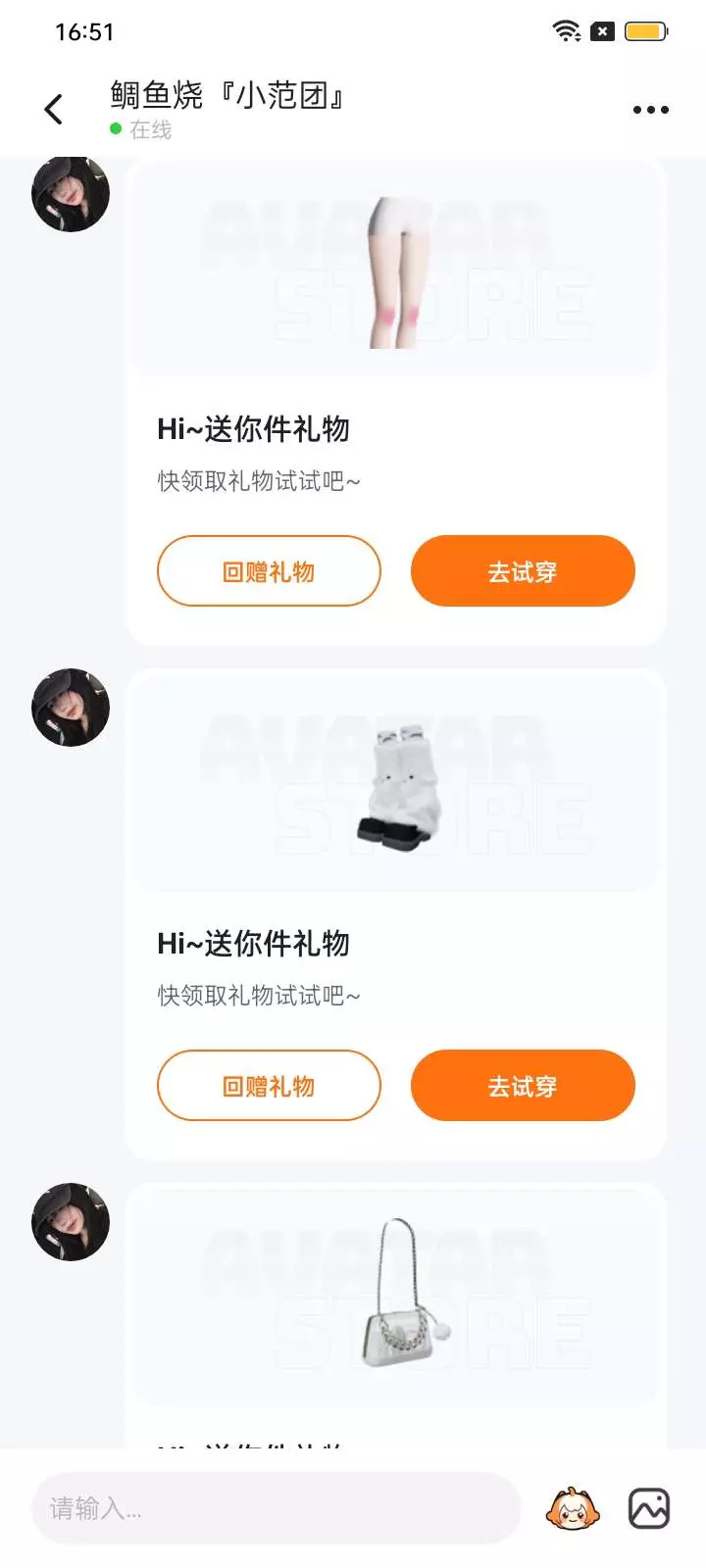This screenshot has height=1568, width=706.
Task: Open the white handbag gift card
Action: 395,1314
